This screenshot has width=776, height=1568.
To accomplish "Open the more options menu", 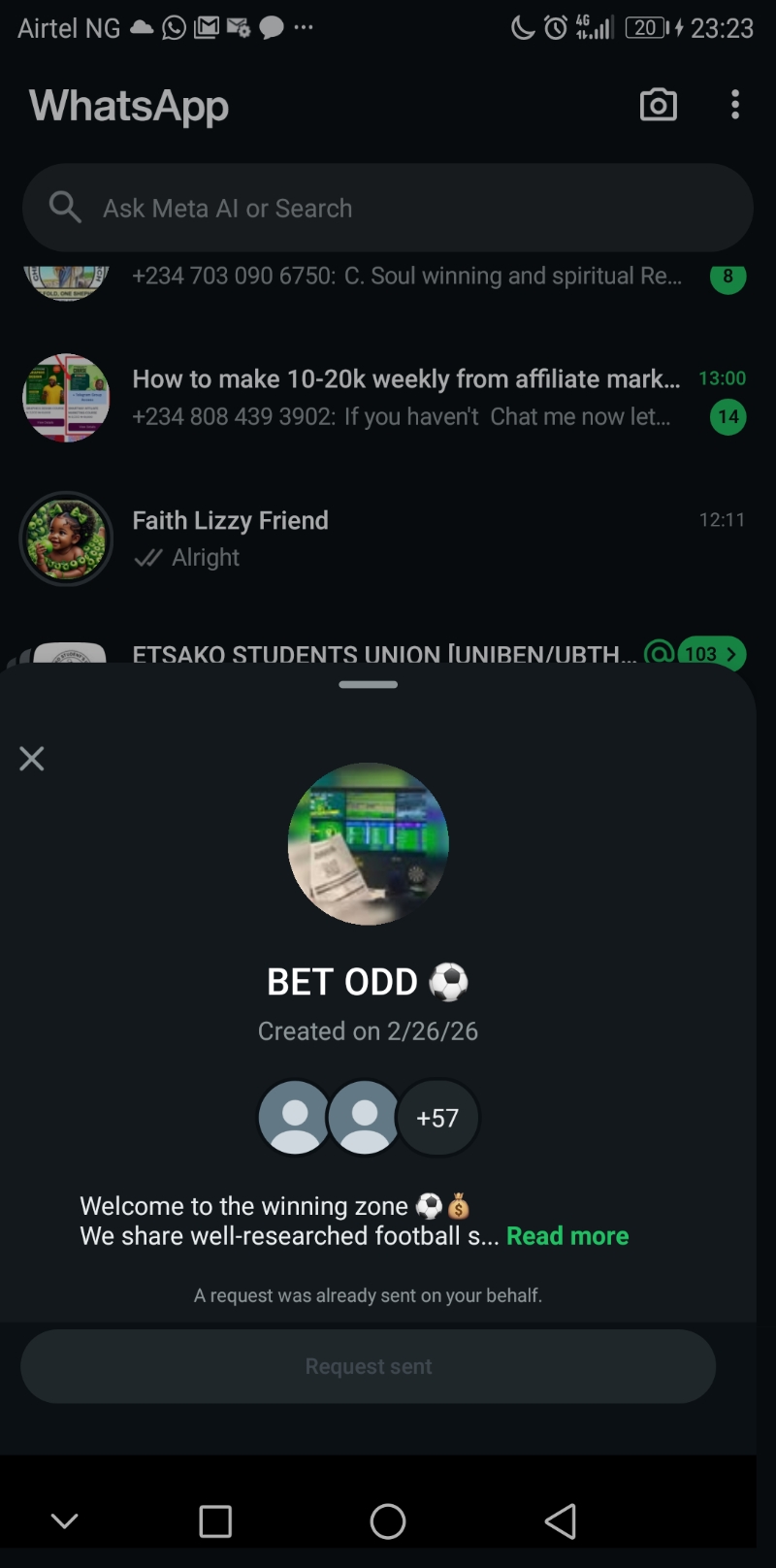I will point(735,105).
